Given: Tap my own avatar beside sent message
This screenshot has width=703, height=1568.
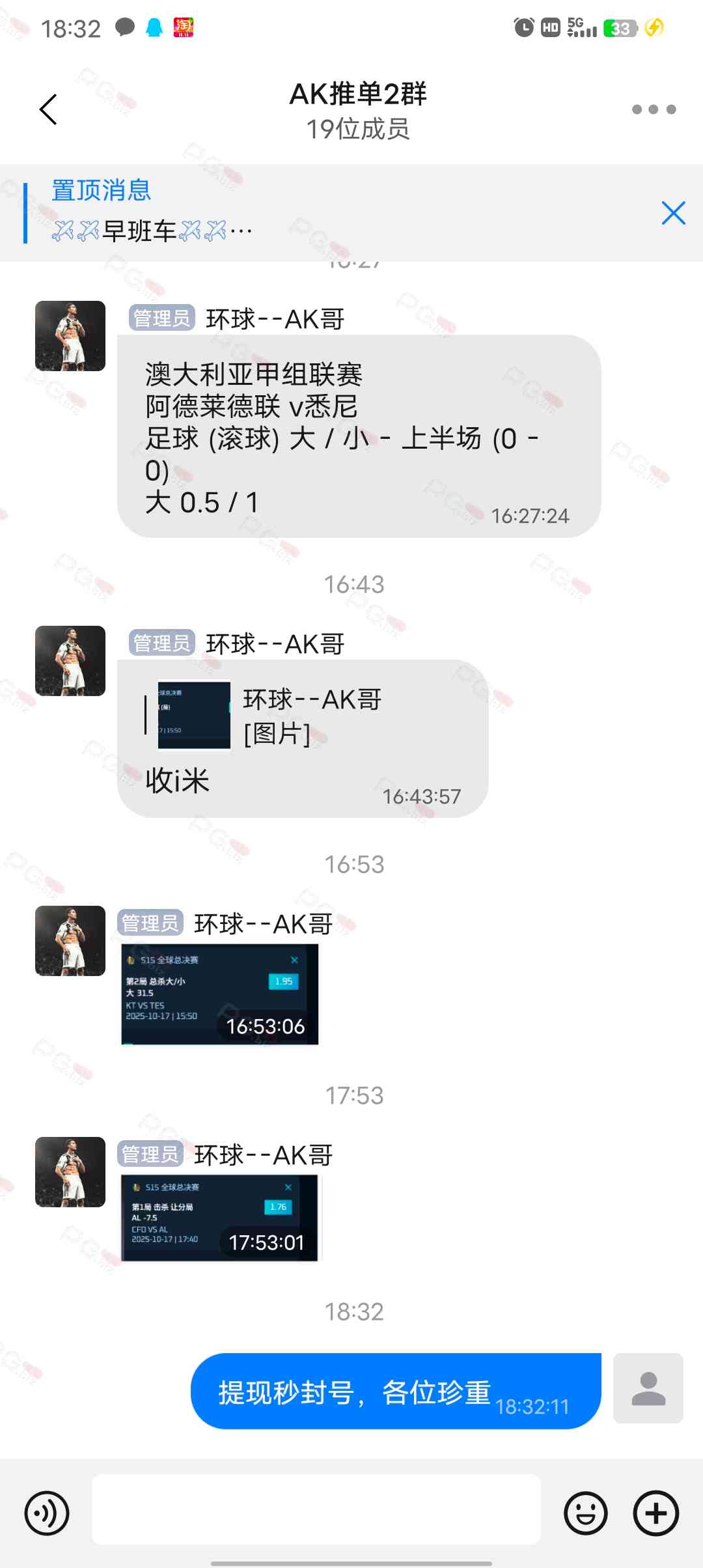Looking at the screenshot, I should (x=648, y=1388).
